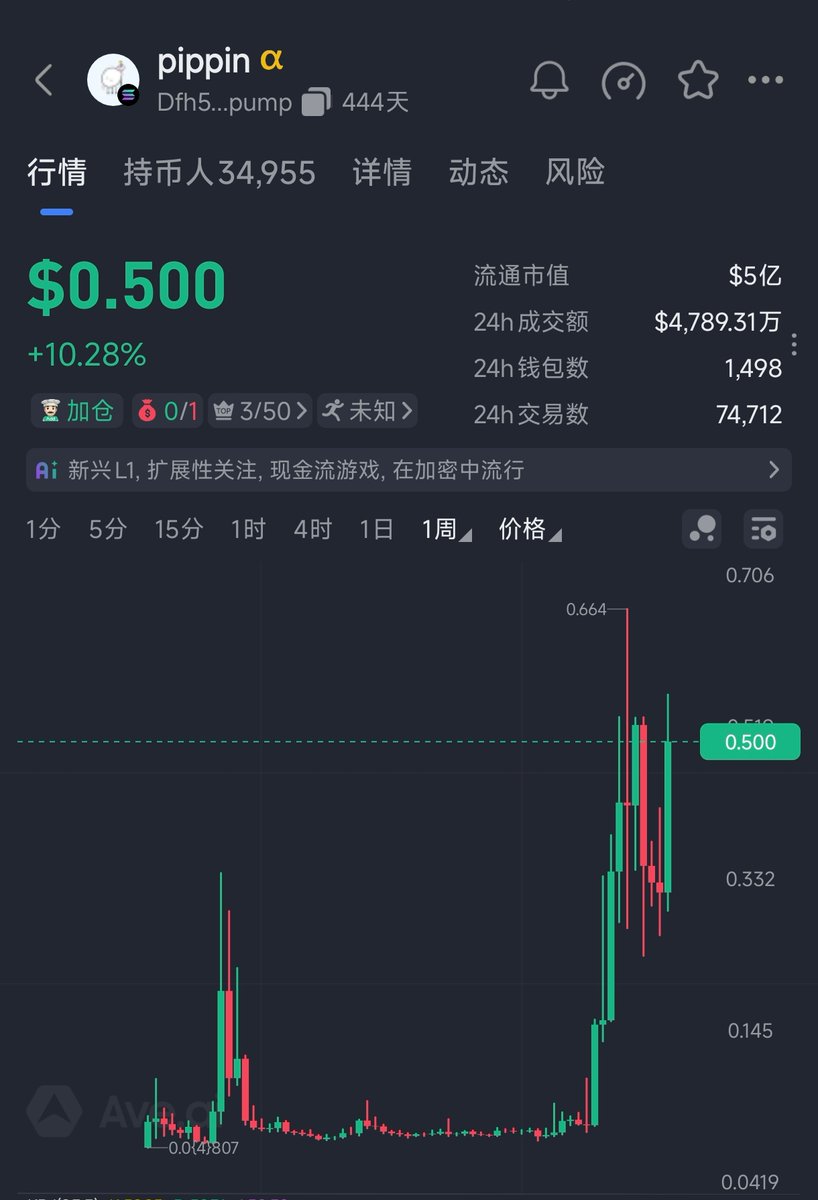Screen dimensions: 818x1200
Task: Open the 未知 status chip
Action: click(x=367, y=410)
